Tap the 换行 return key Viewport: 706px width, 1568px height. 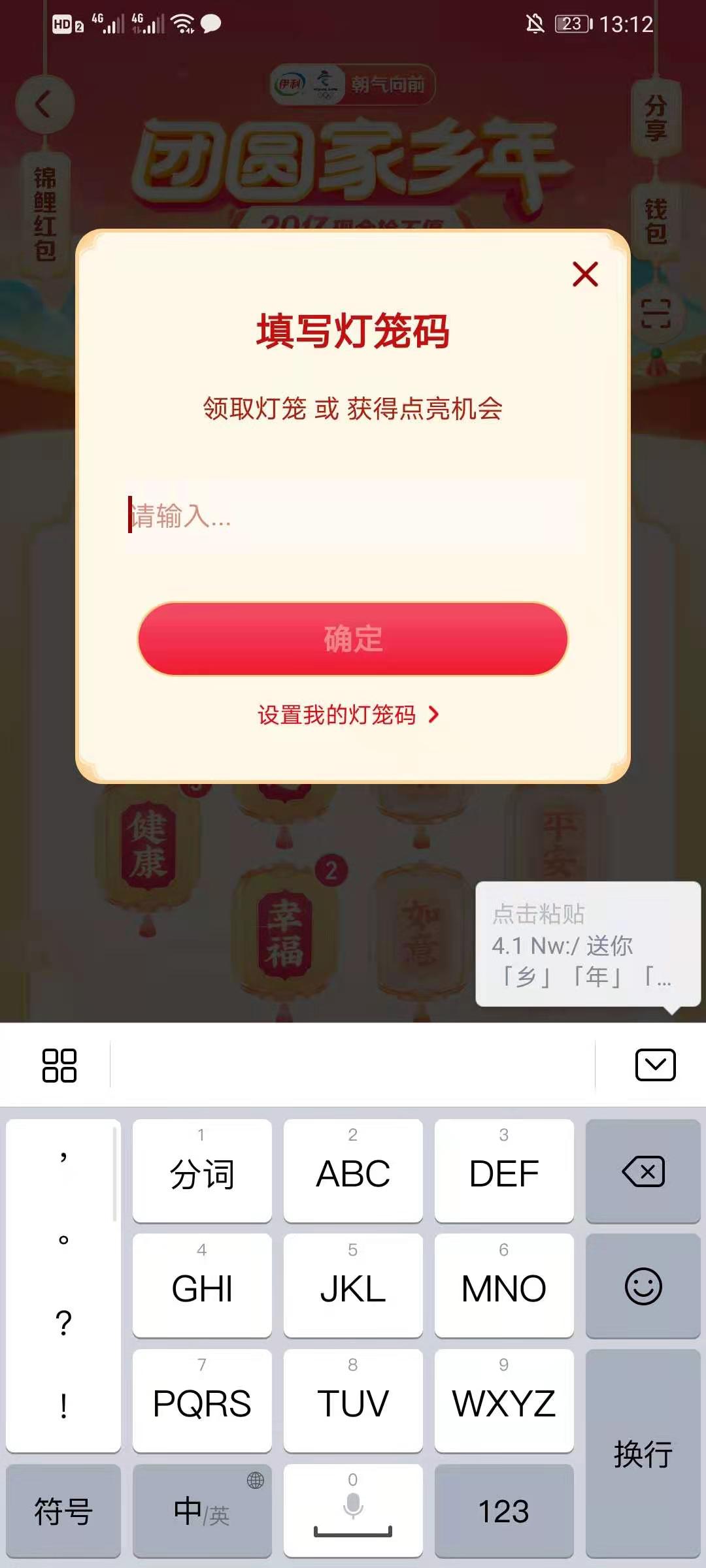(x=643, y=1454)
